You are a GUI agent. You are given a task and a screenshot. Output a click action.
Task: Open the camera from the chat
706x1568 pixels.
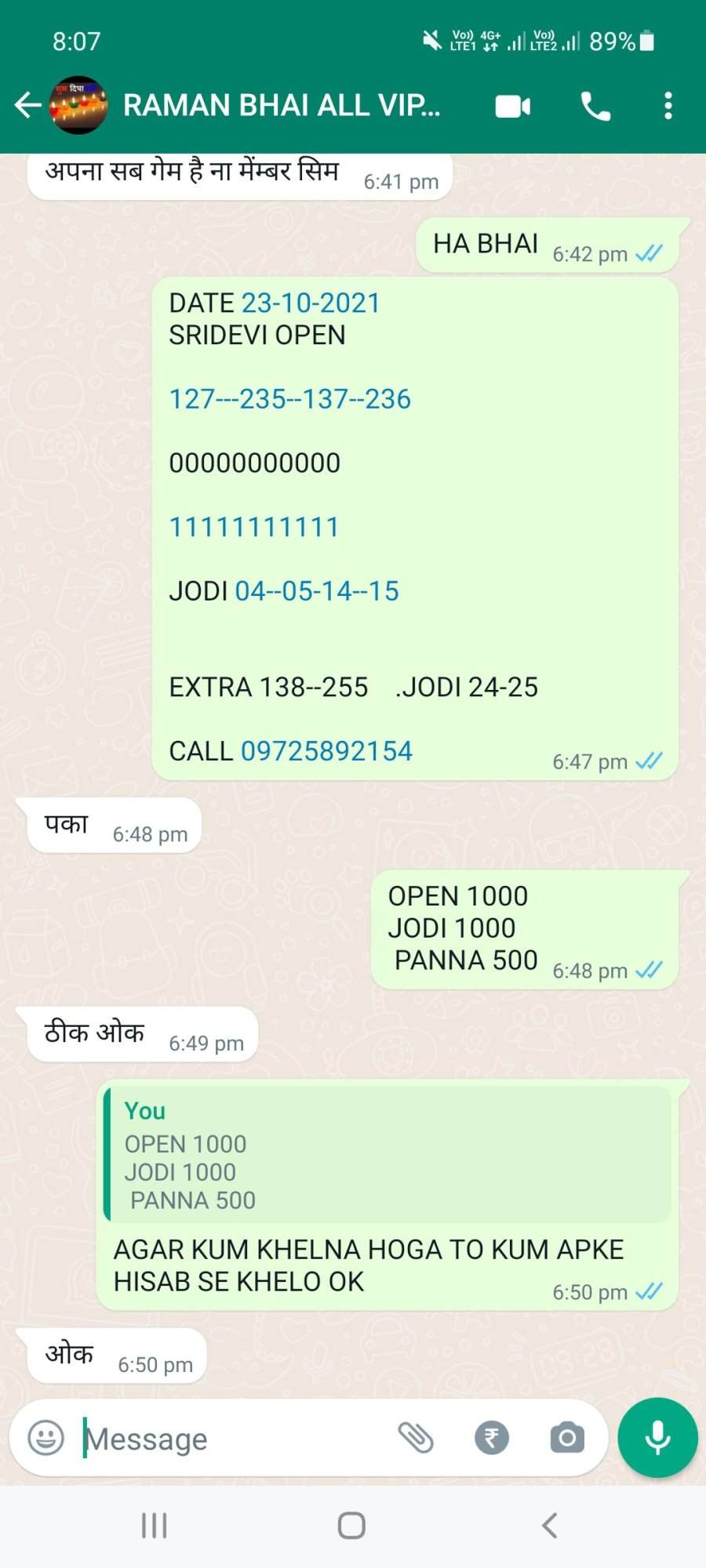(567, 1438)
